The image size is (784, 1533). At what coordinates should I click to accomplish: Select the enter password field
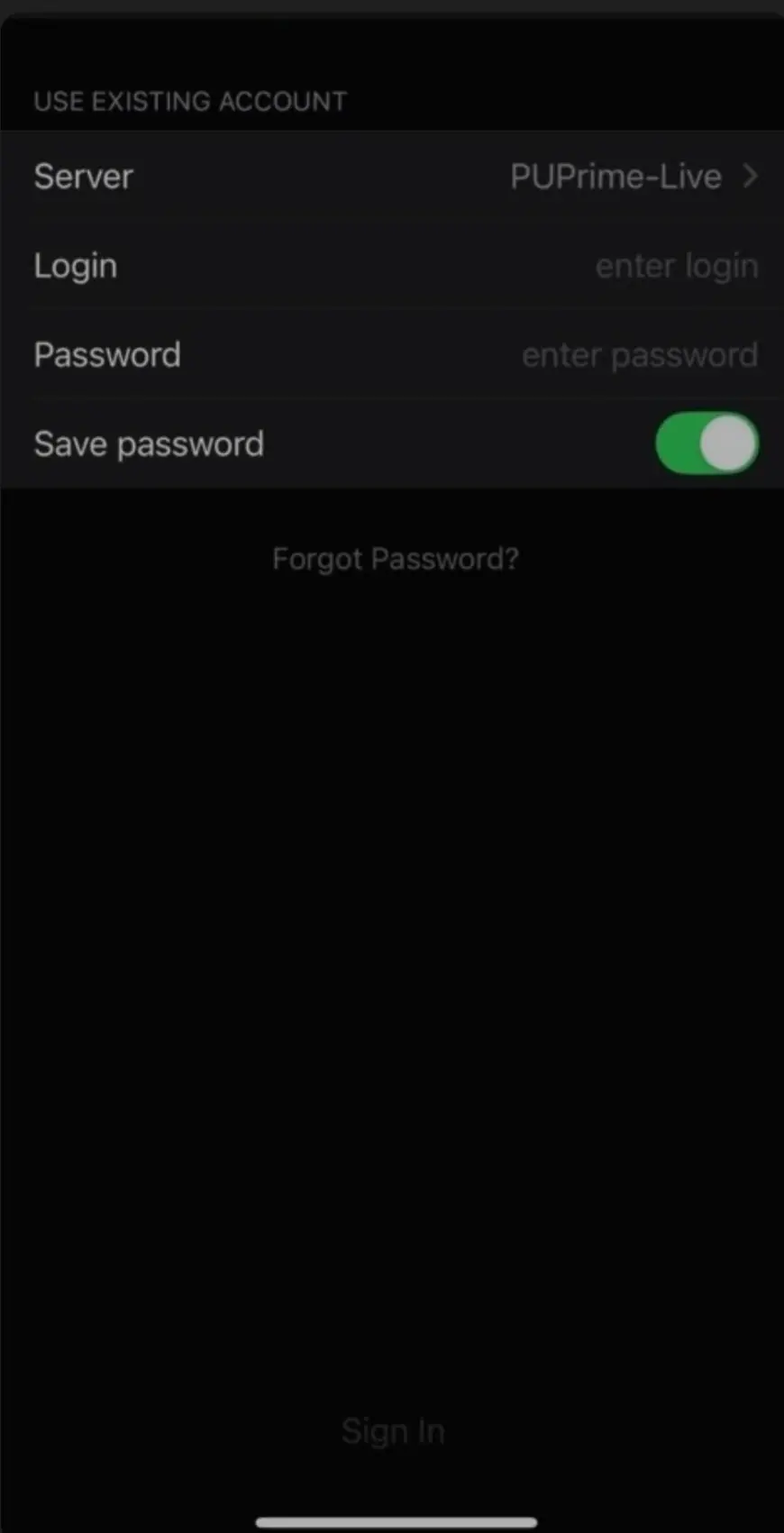(640, 354)
